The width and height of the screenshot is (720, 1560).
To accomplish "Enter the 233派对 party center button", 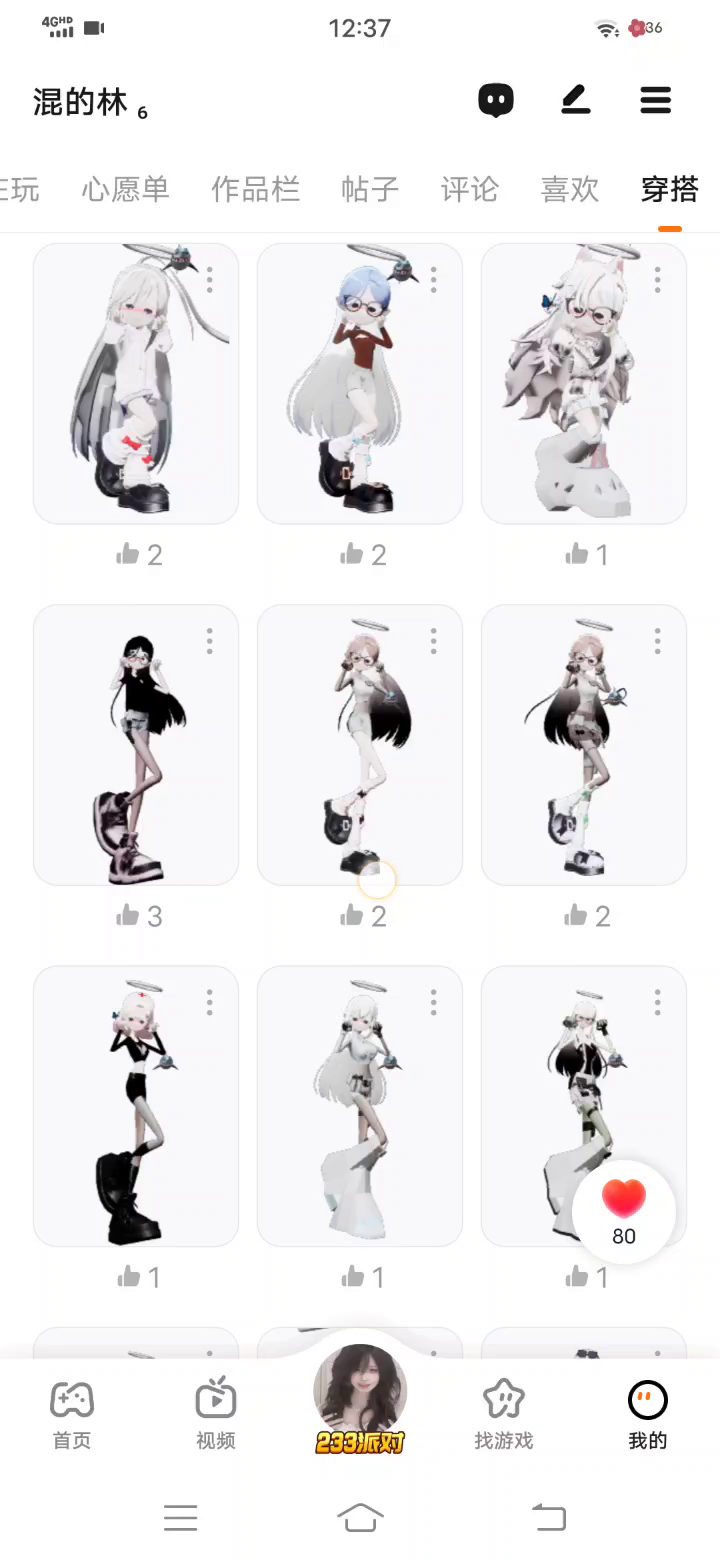I will pyautogui.click(x=360, y=1400).
